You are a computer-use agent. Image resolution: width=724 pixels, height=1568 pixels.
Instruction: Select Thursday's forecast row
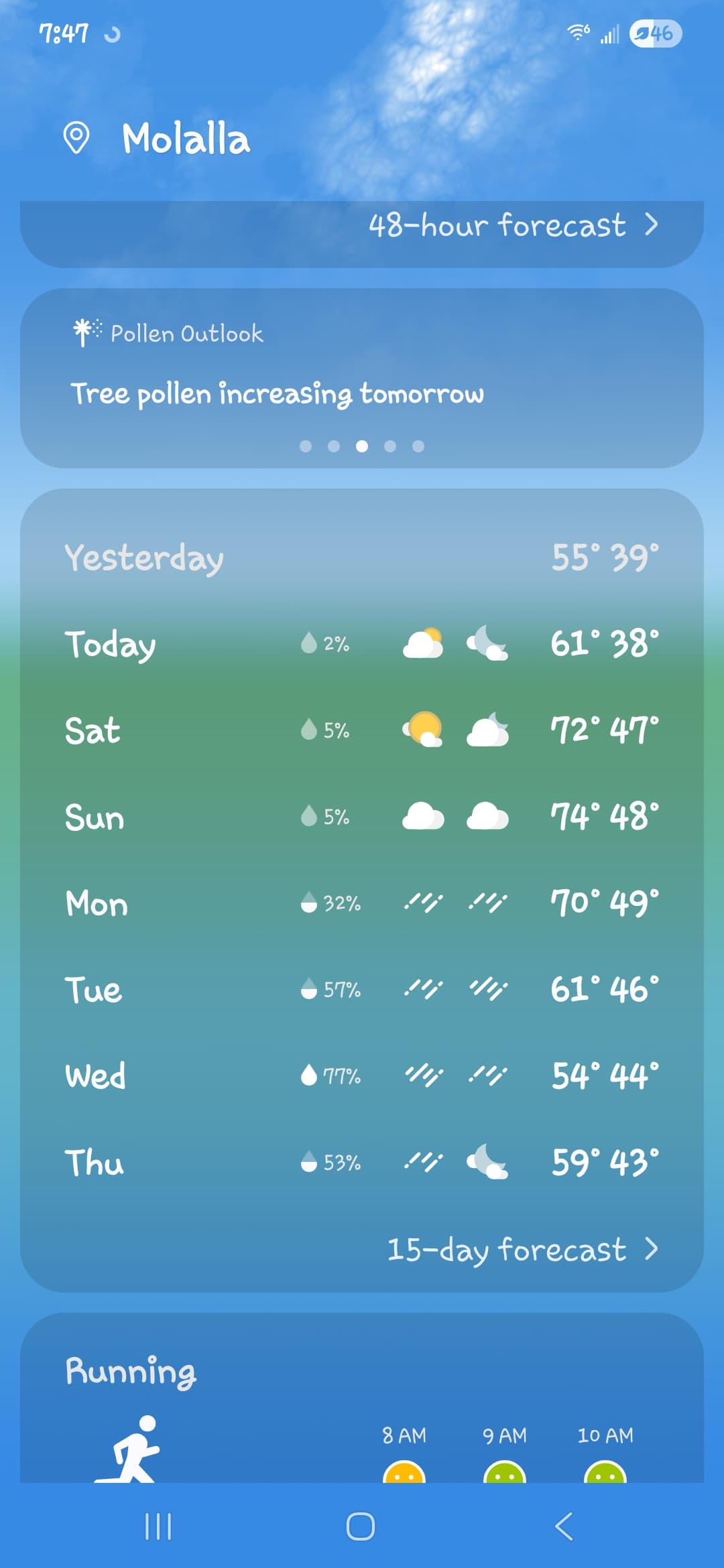(x=362, y=1163)
